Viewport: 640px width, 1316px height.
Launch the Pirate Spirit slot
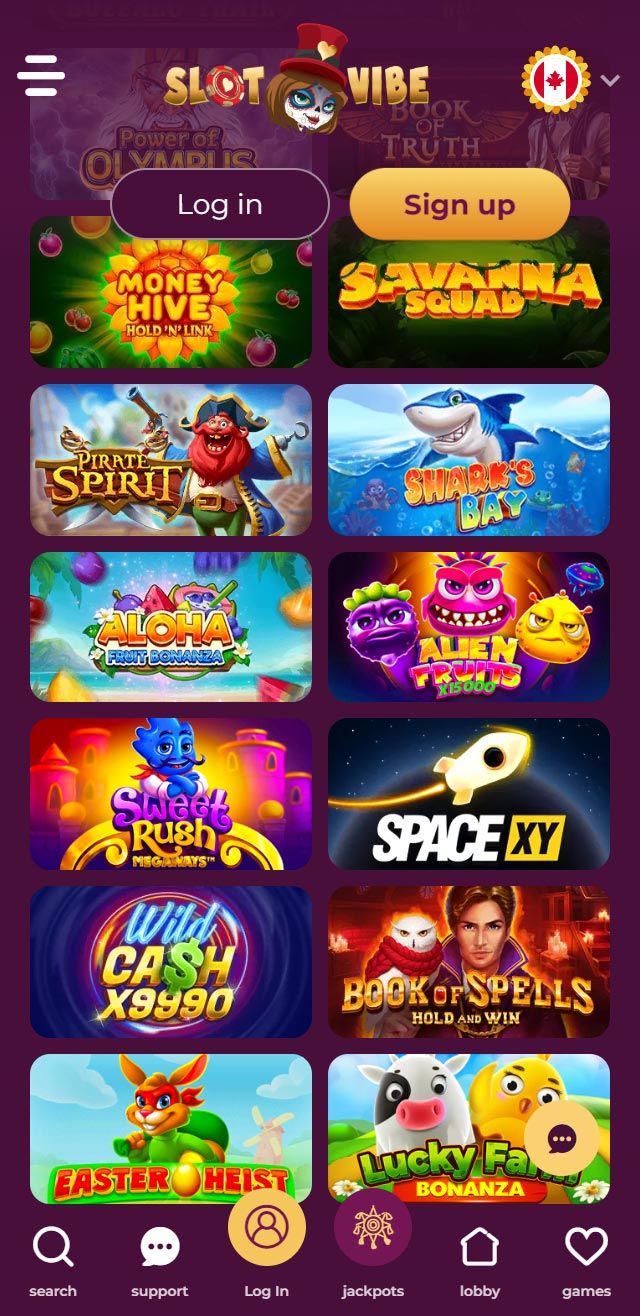pyautogui.click(x=170, y=460)
